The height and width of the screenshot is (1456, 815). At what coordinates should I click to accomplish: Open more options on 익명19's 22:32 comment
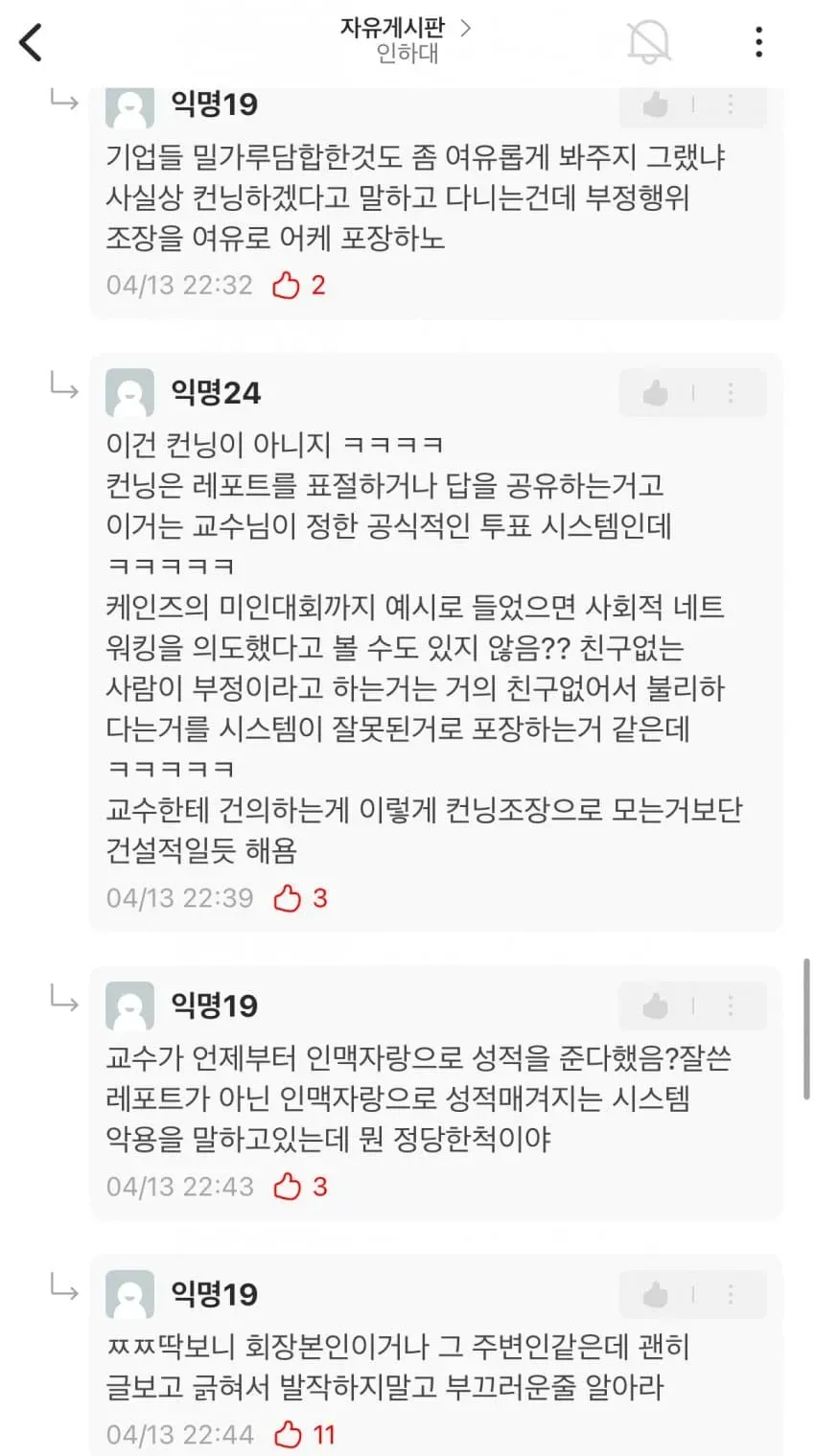click(x=731, y=104)
